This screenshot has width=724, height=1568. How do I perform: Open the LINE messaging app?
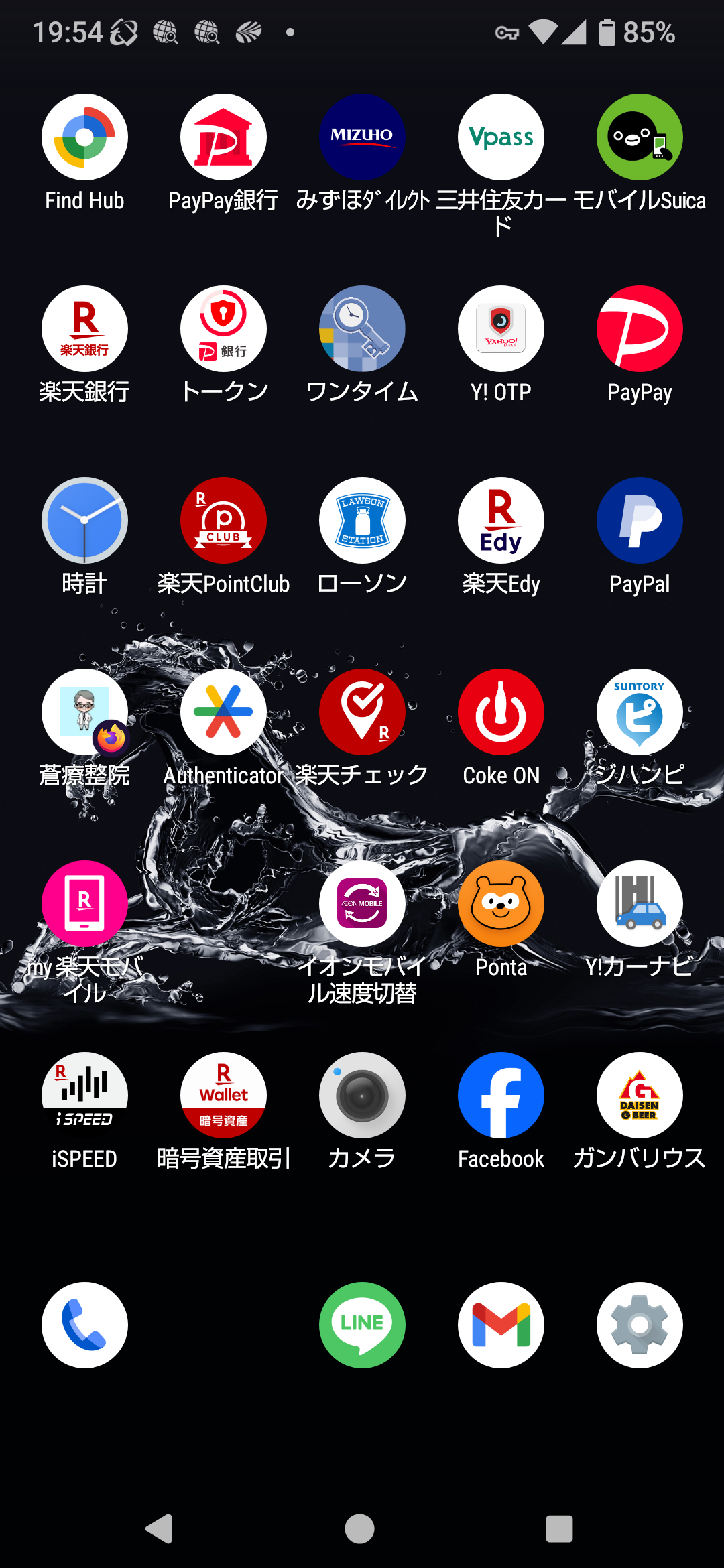click(362, 1325)
